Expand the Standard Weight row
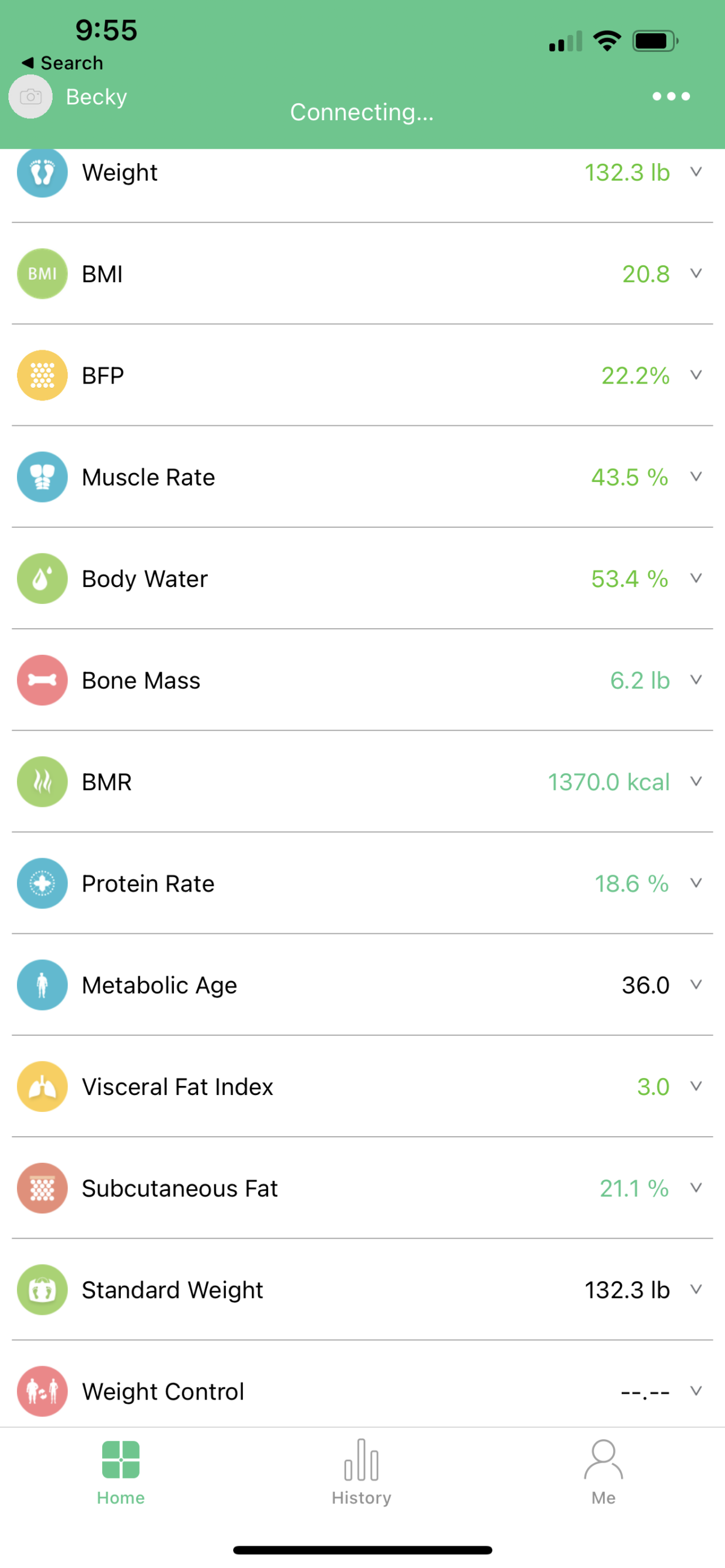Image resolution: width=725 pixels, height=1568 pixels. pyautogui.click(x=696, y=1290)
